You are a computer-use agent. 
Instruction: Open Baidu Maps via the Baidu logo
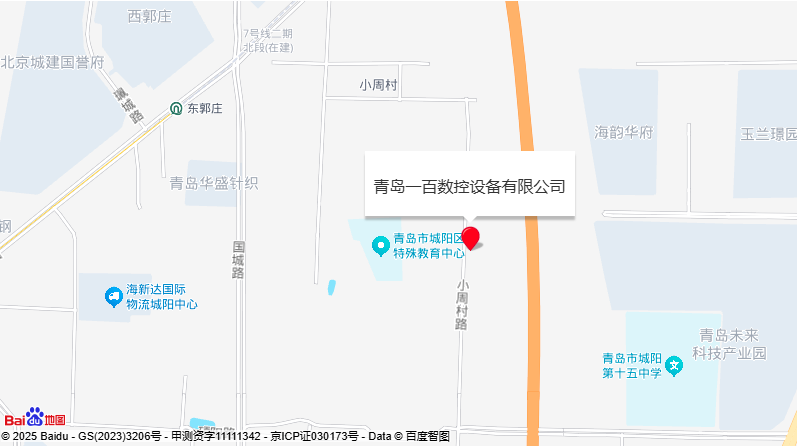35,417
